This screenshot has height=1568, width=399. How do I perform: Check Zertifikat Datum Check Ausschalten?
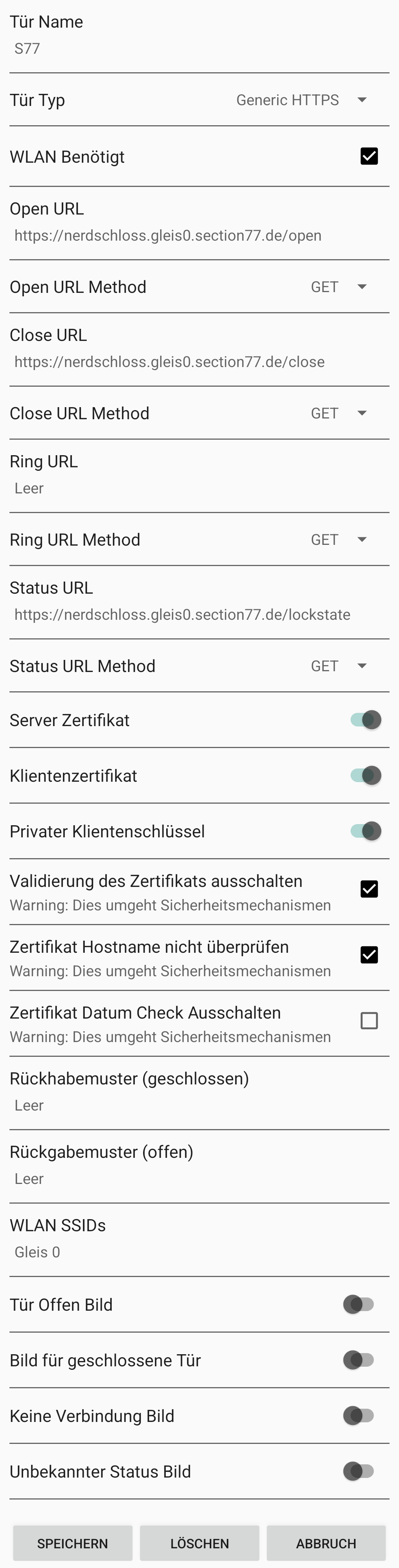369,1021
